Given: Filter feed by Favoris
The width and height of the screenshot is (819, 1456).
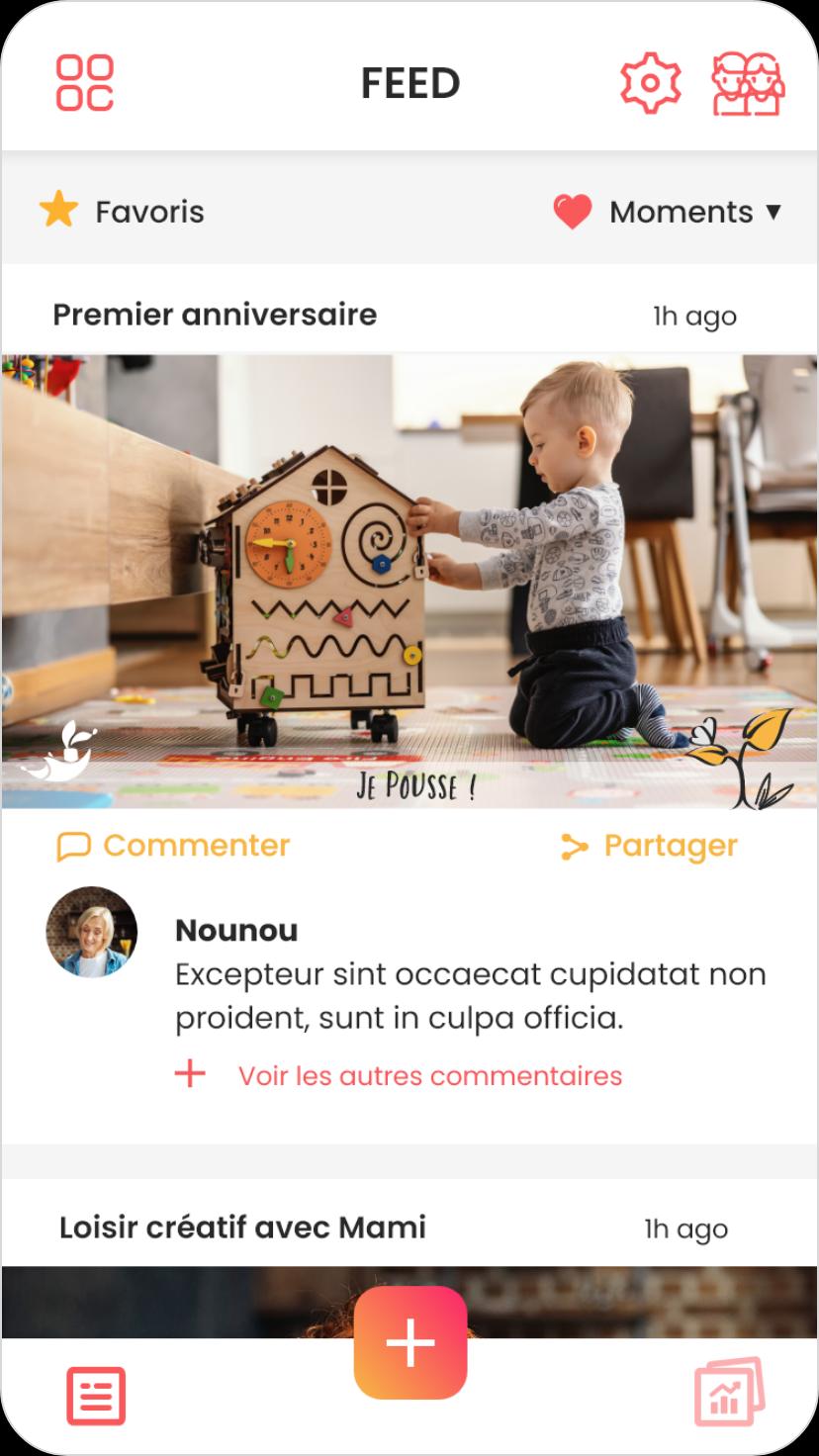Looking at the screenshot, I should tap(122, 211).
